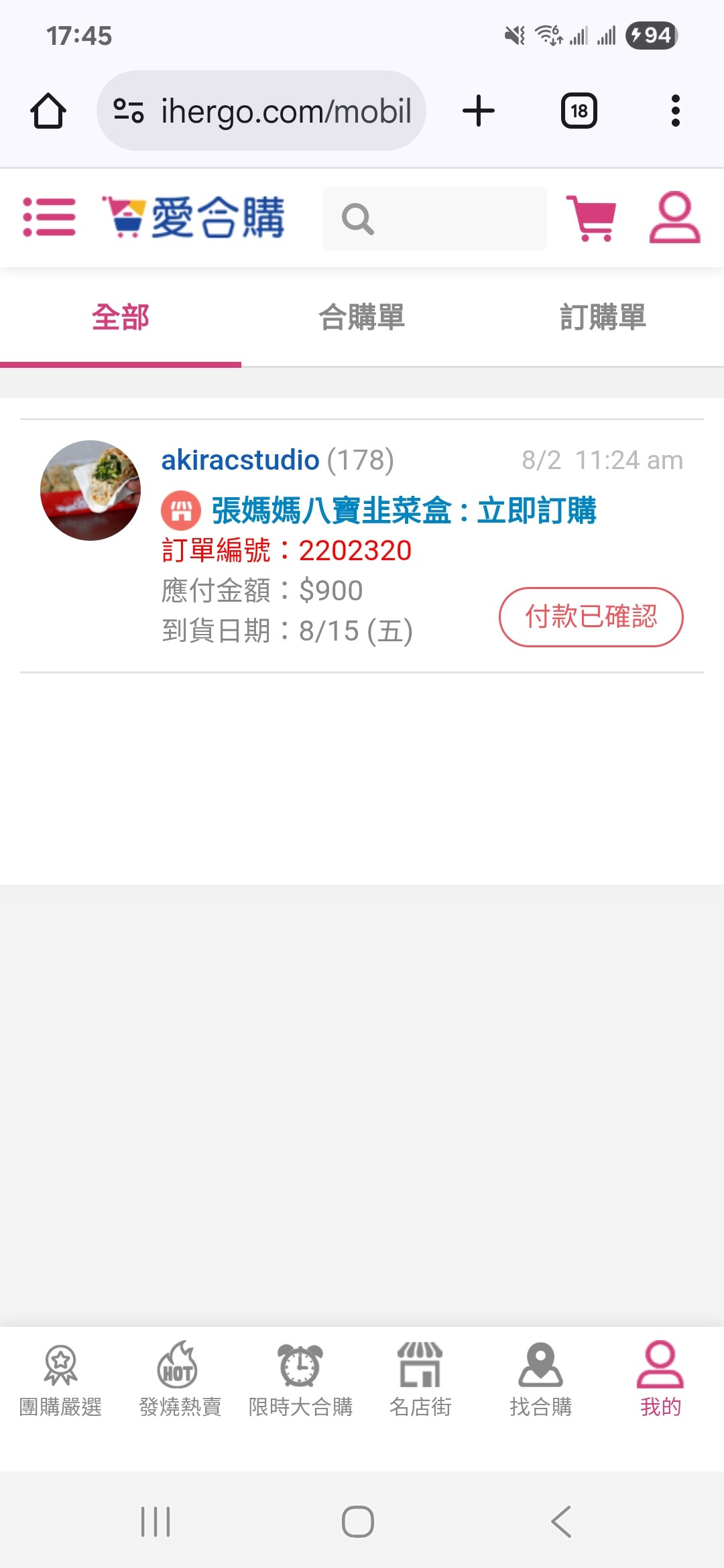Tap the 付款已確認 button
Image resolution: width=724 pixels, height=1568 pixels.
(x=591, y=617)
